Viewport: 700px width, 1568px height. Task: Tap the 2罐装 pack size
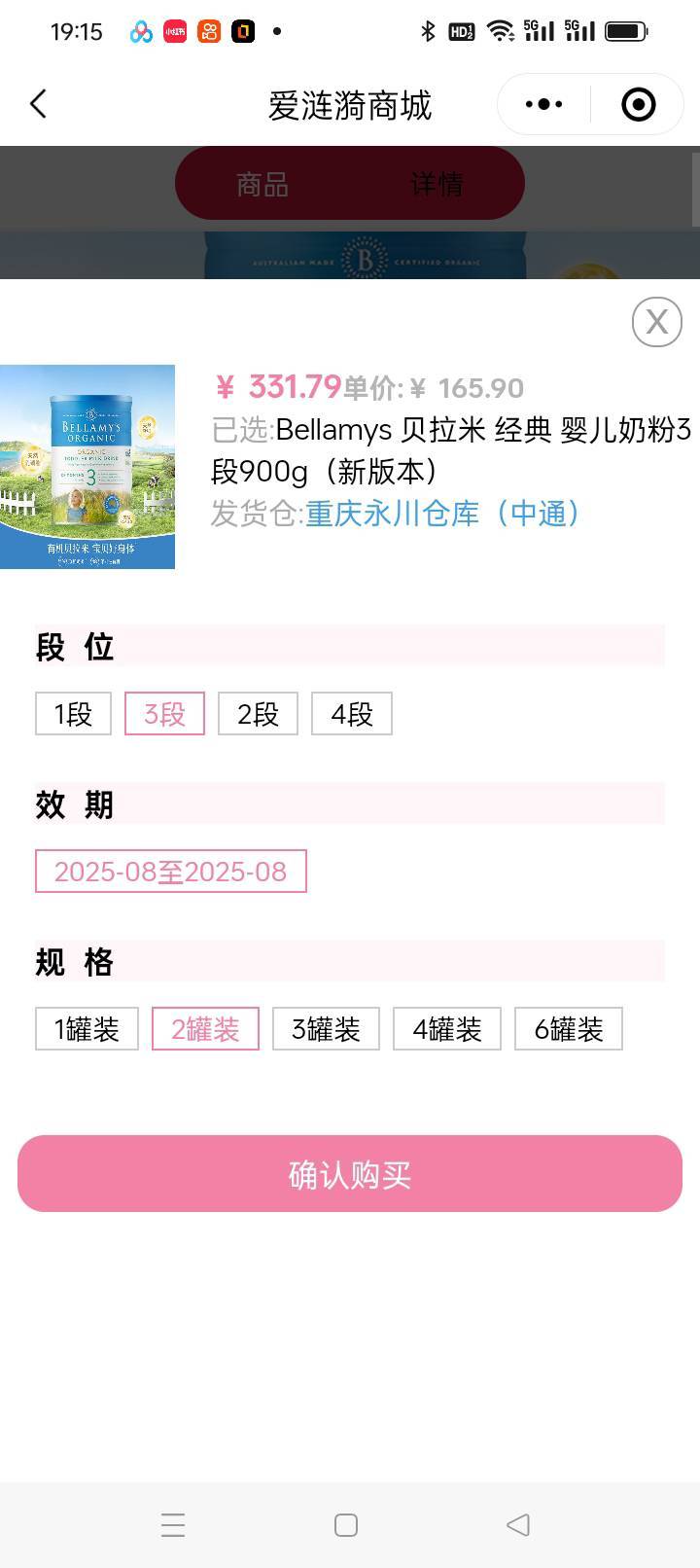pyautogui.click(x=205, y=1029)
